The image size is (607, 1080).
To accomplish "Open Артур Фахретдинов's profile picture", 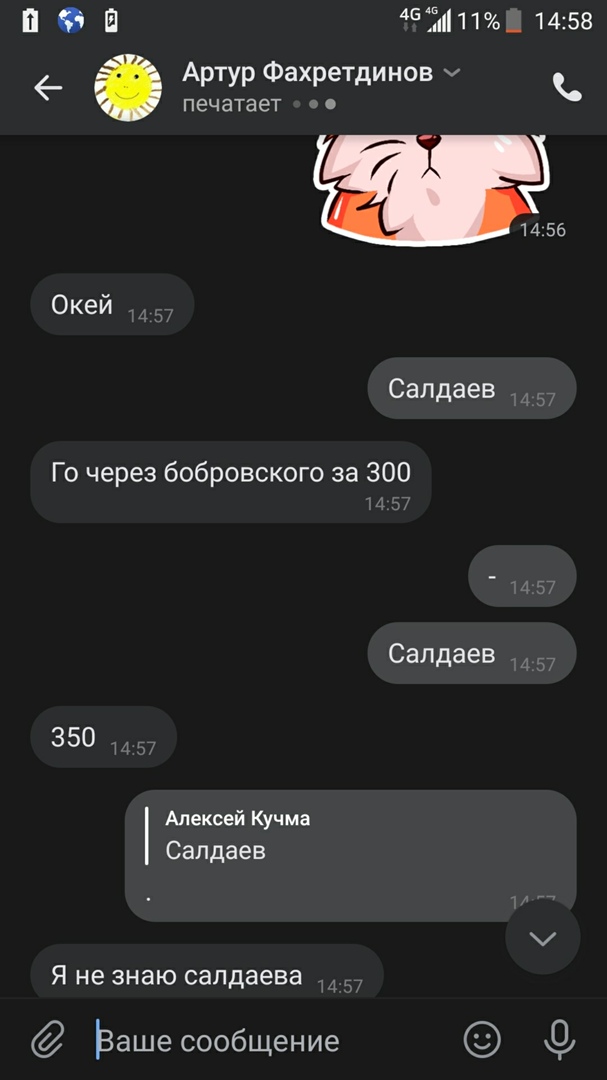I will (x=128, y=88).
